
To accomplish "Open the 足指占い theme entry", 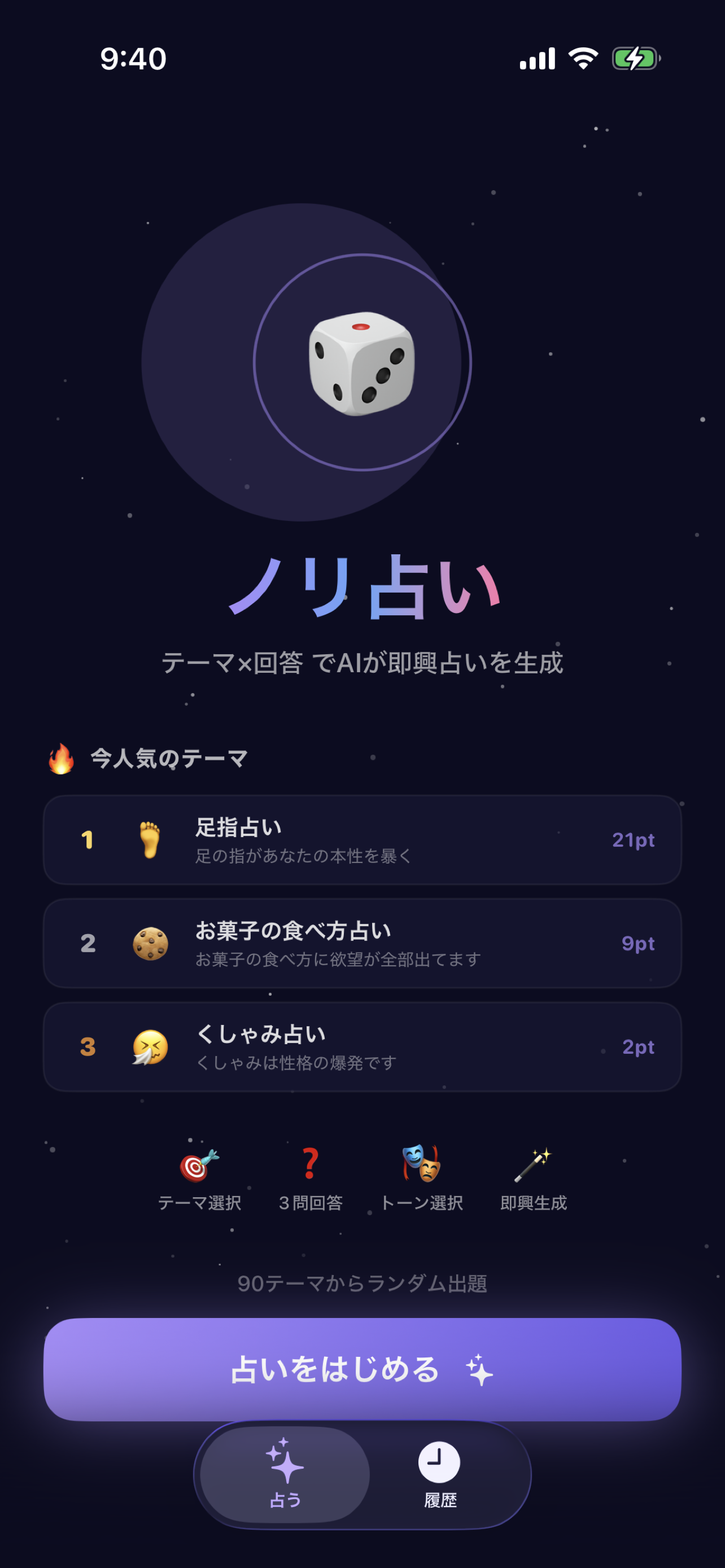I will [x=362, y=840].
